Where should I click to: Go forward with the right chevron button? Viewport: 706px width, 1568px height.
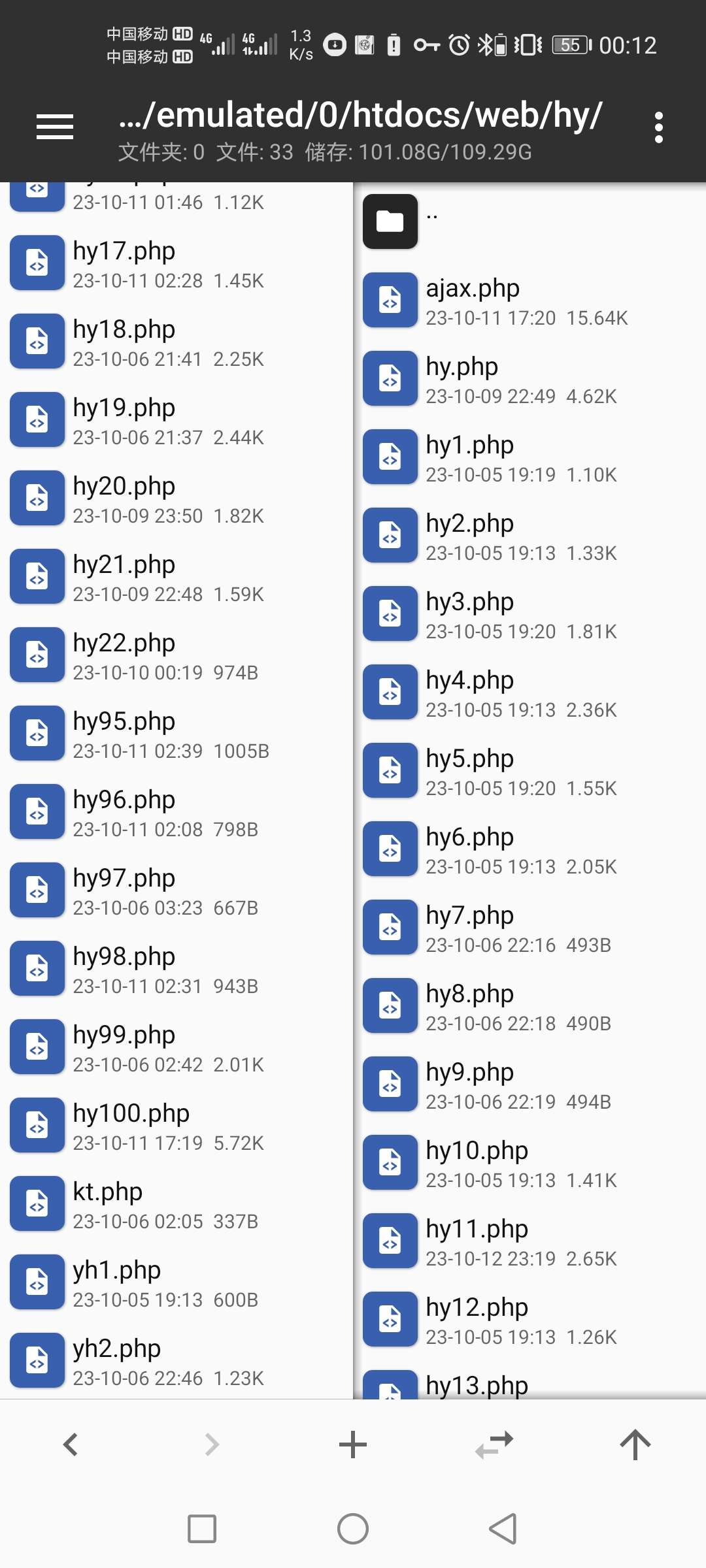tap(212, 1445)
